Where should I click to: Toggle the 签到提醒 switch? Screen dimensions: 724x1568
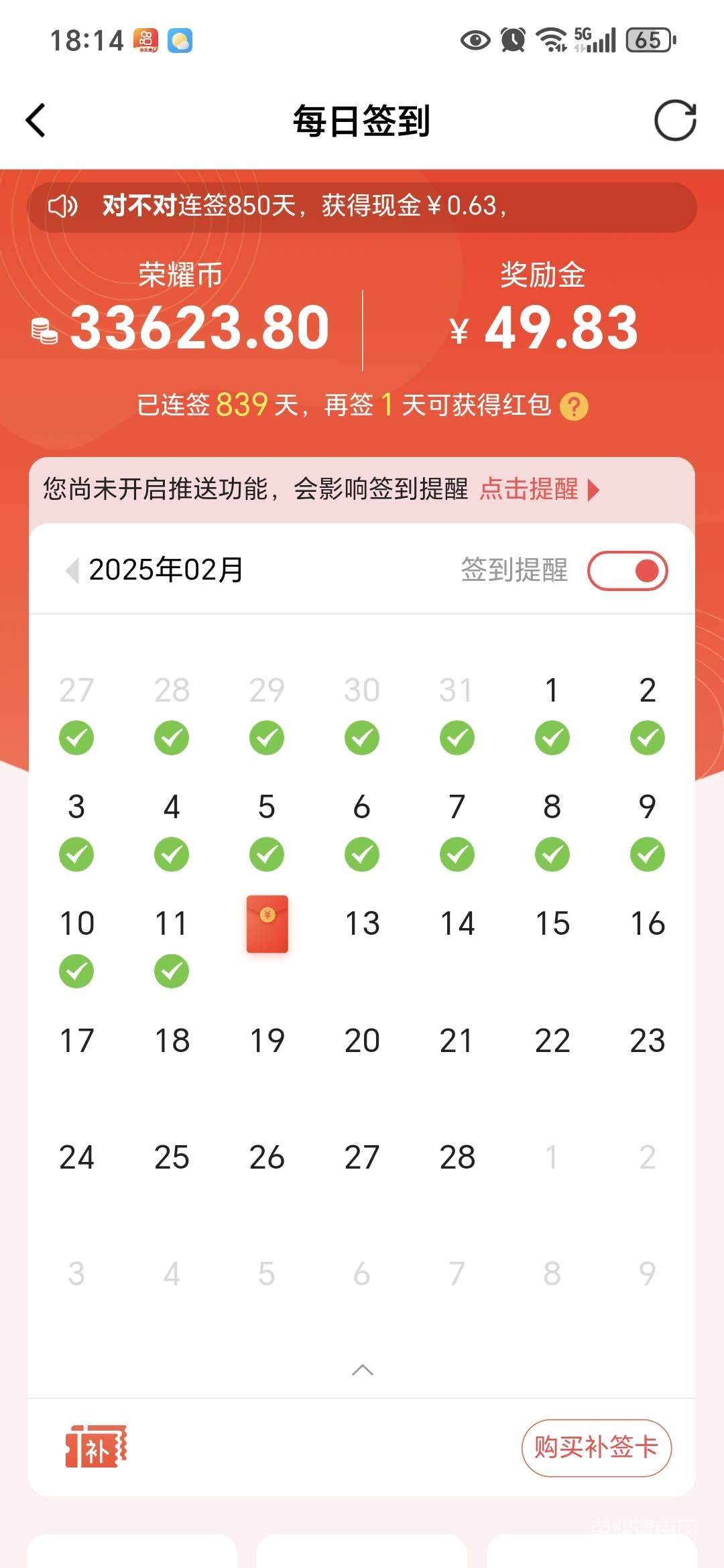[627, 571]
